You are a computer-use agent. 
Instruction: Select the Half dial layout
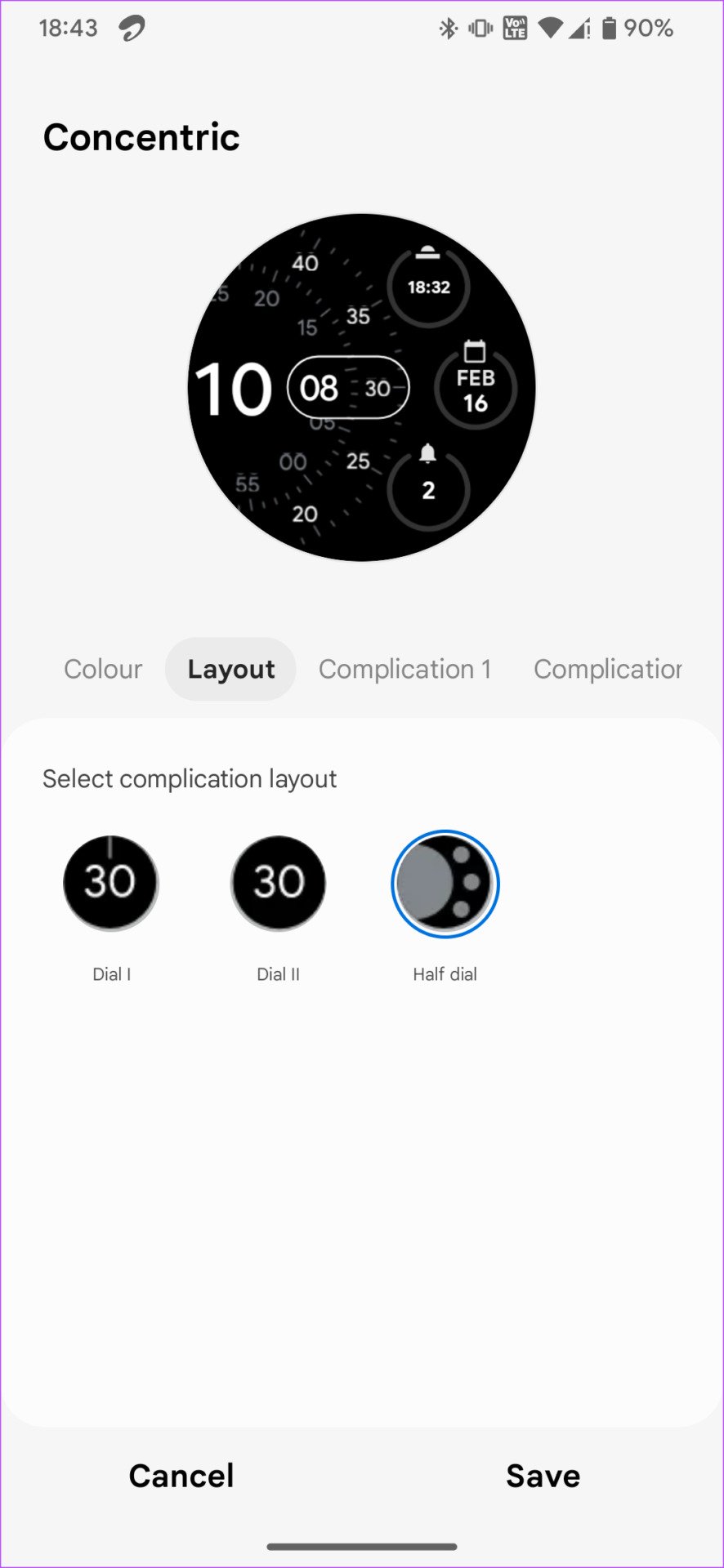point(445,884)
